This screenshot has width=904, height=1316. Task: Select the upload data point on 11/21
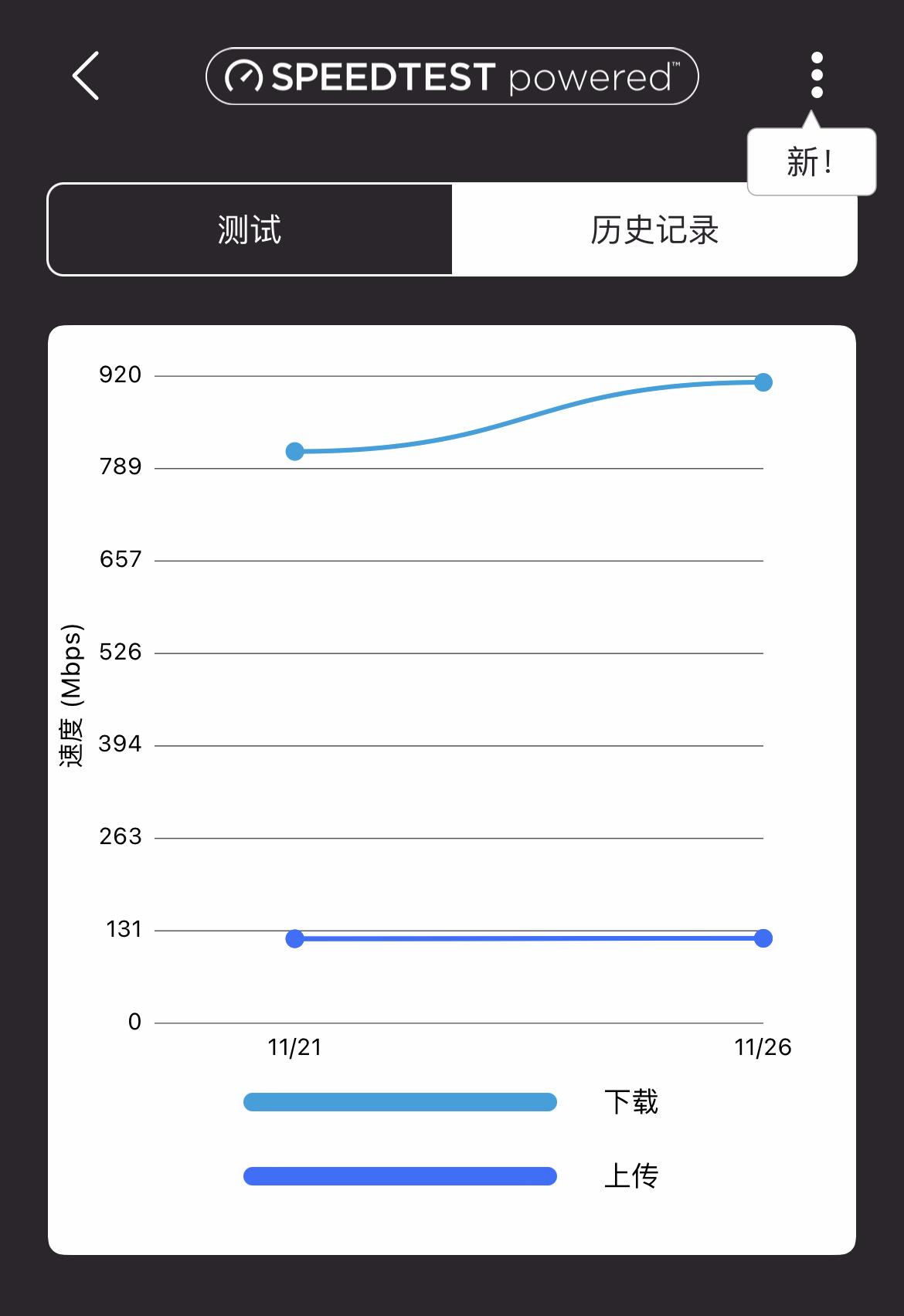pyautogui.click(x=294, y=938)
